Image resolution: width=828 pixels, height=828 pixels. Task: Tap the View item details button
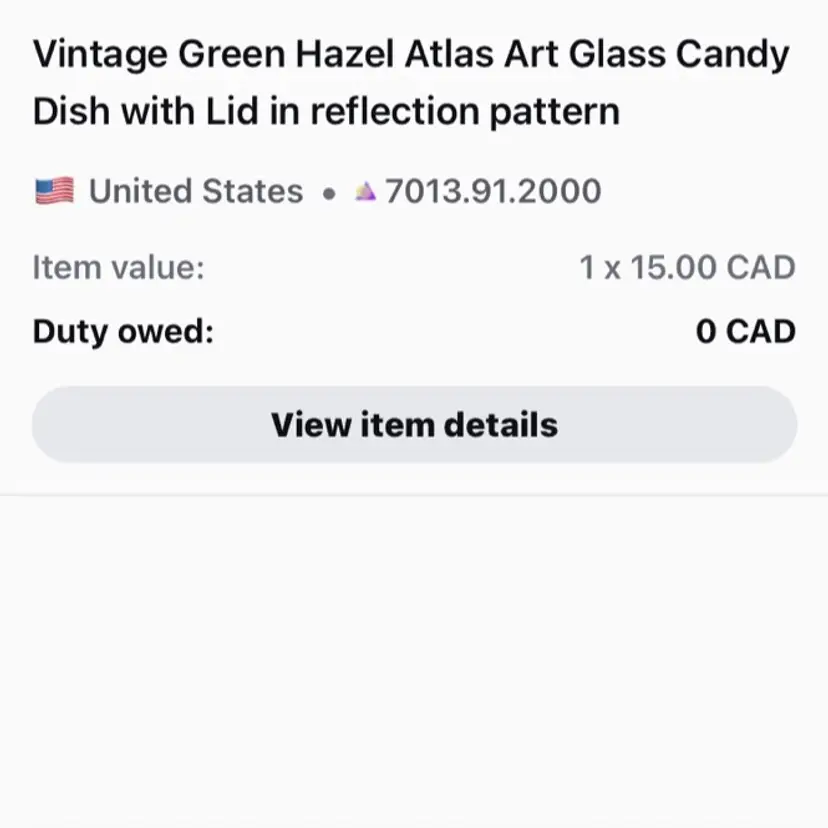(414, 425)
